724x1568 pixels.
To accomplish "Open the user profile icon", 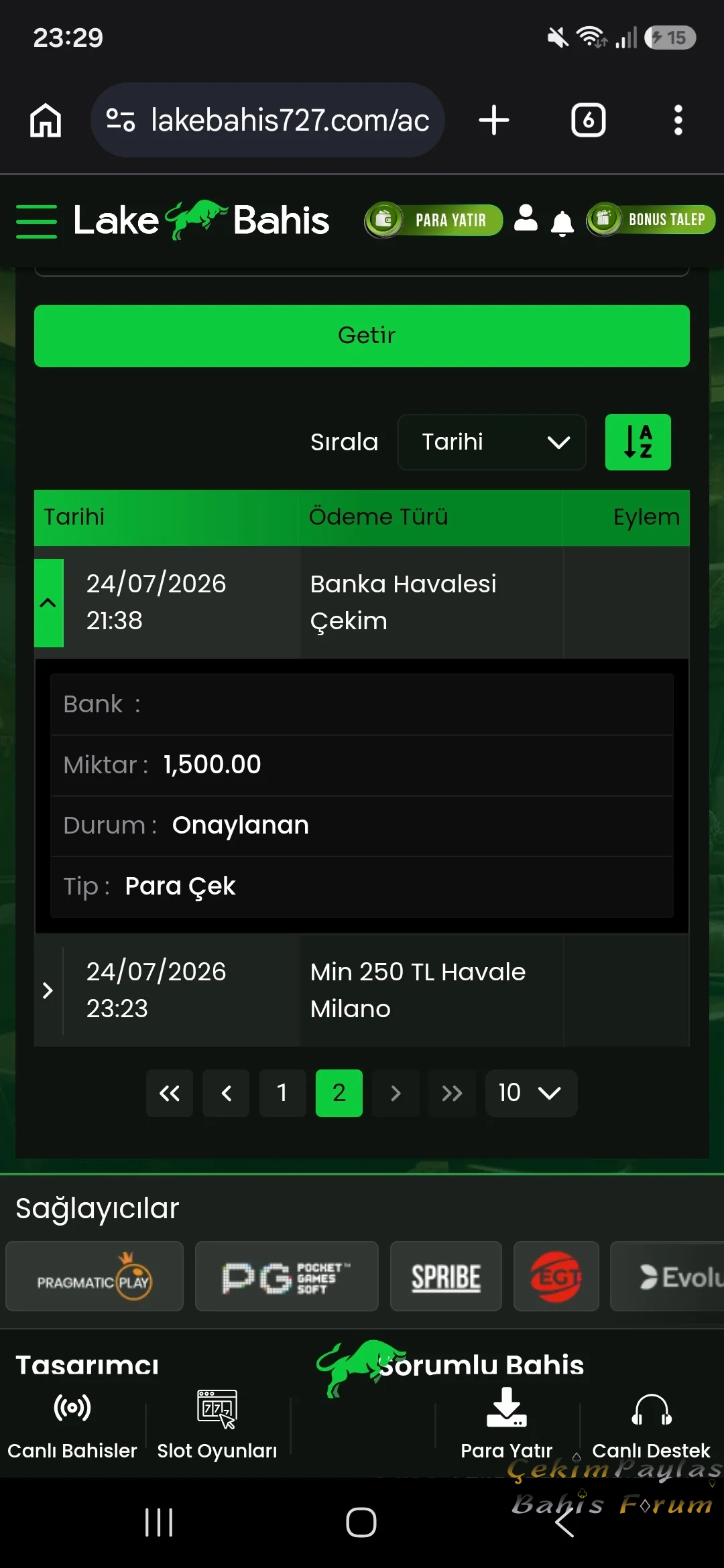I will (526, 218).
